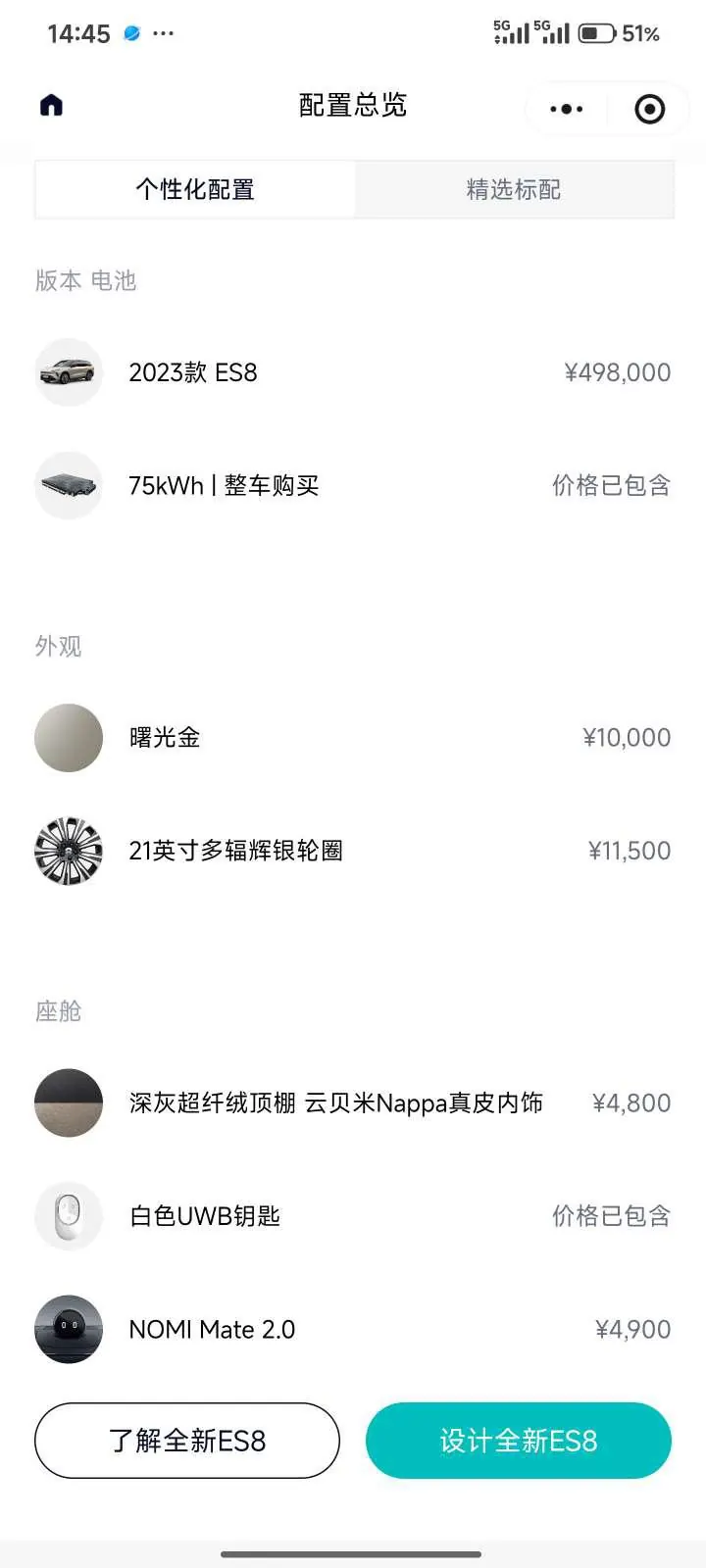Switch to the 精选标配 tab
706x1568 pixels.
pyautogui.click(x=514, y=189)
